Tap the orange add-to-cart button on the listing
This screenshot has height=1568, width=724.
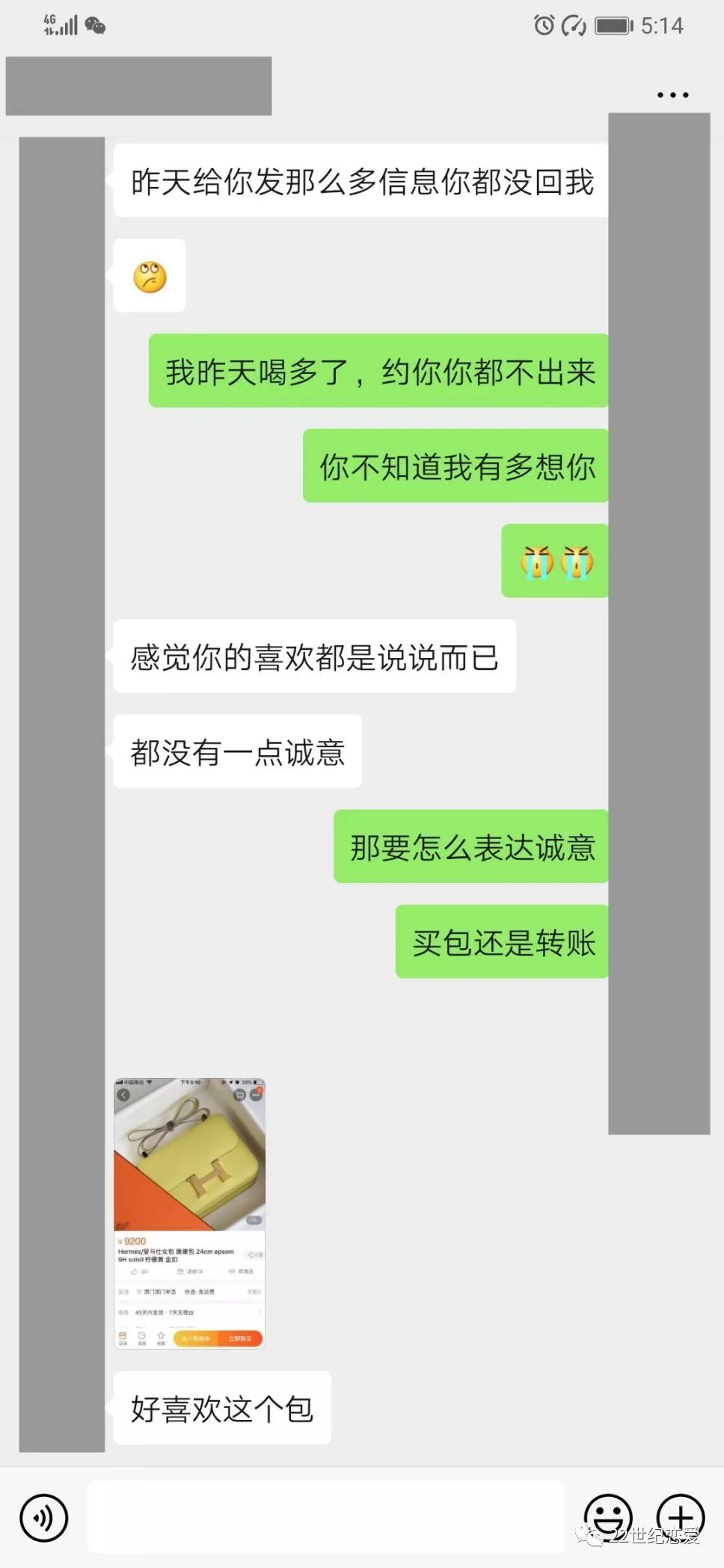coord(195,1338)
